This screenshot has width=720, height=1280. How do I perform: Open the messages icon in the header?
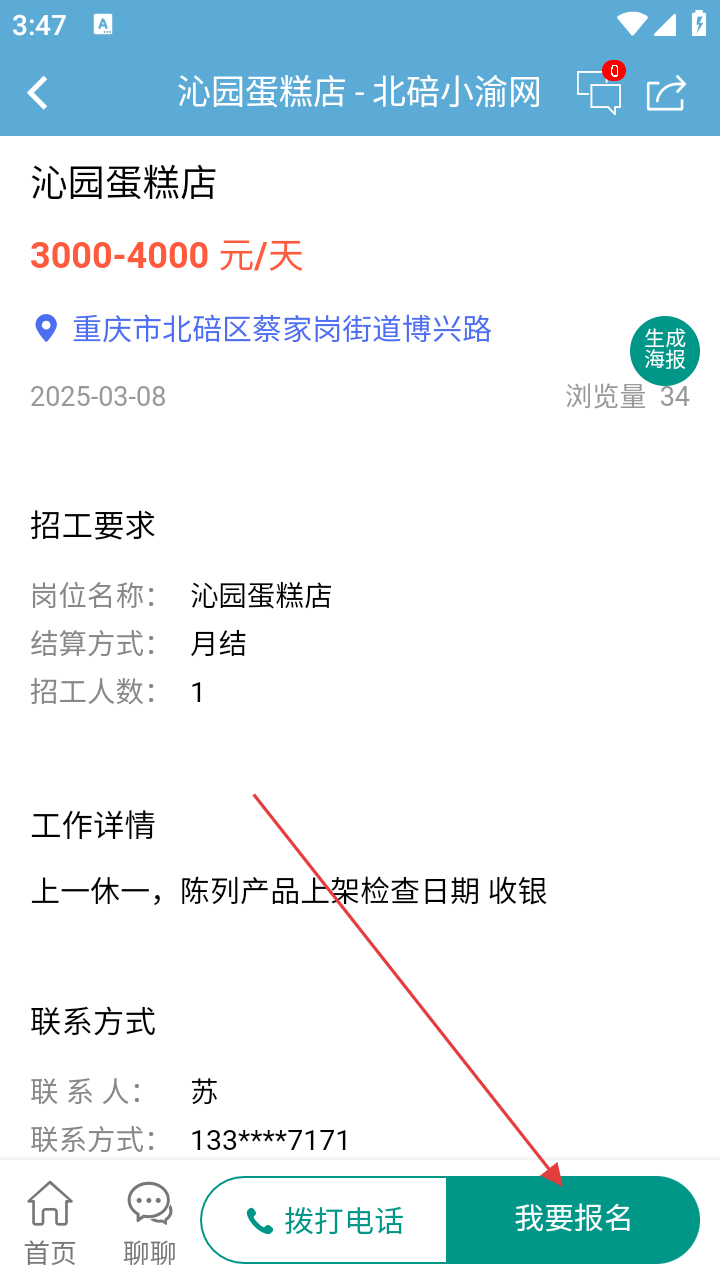coord(599,92)
